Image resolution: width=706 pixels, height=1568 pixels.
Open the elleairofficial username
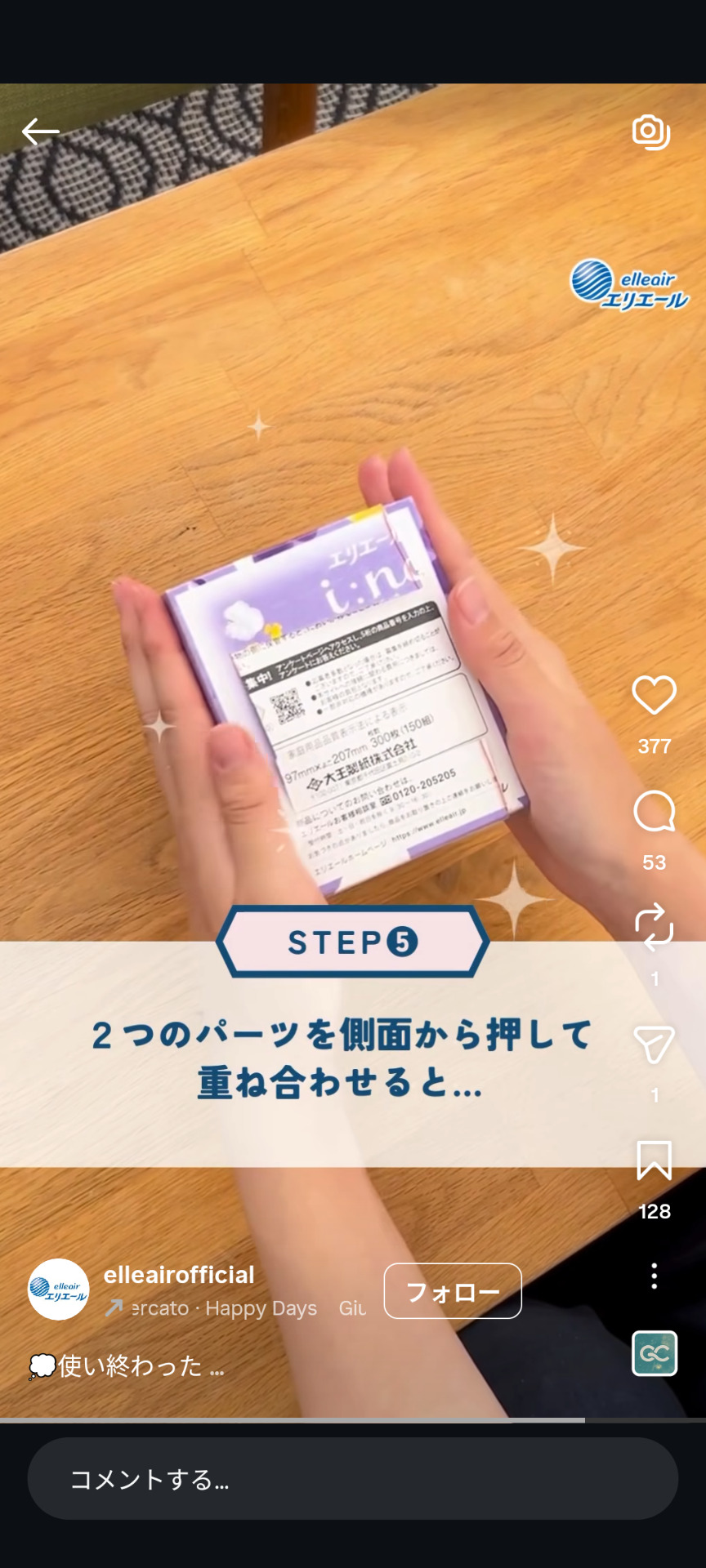[179, 1275]
